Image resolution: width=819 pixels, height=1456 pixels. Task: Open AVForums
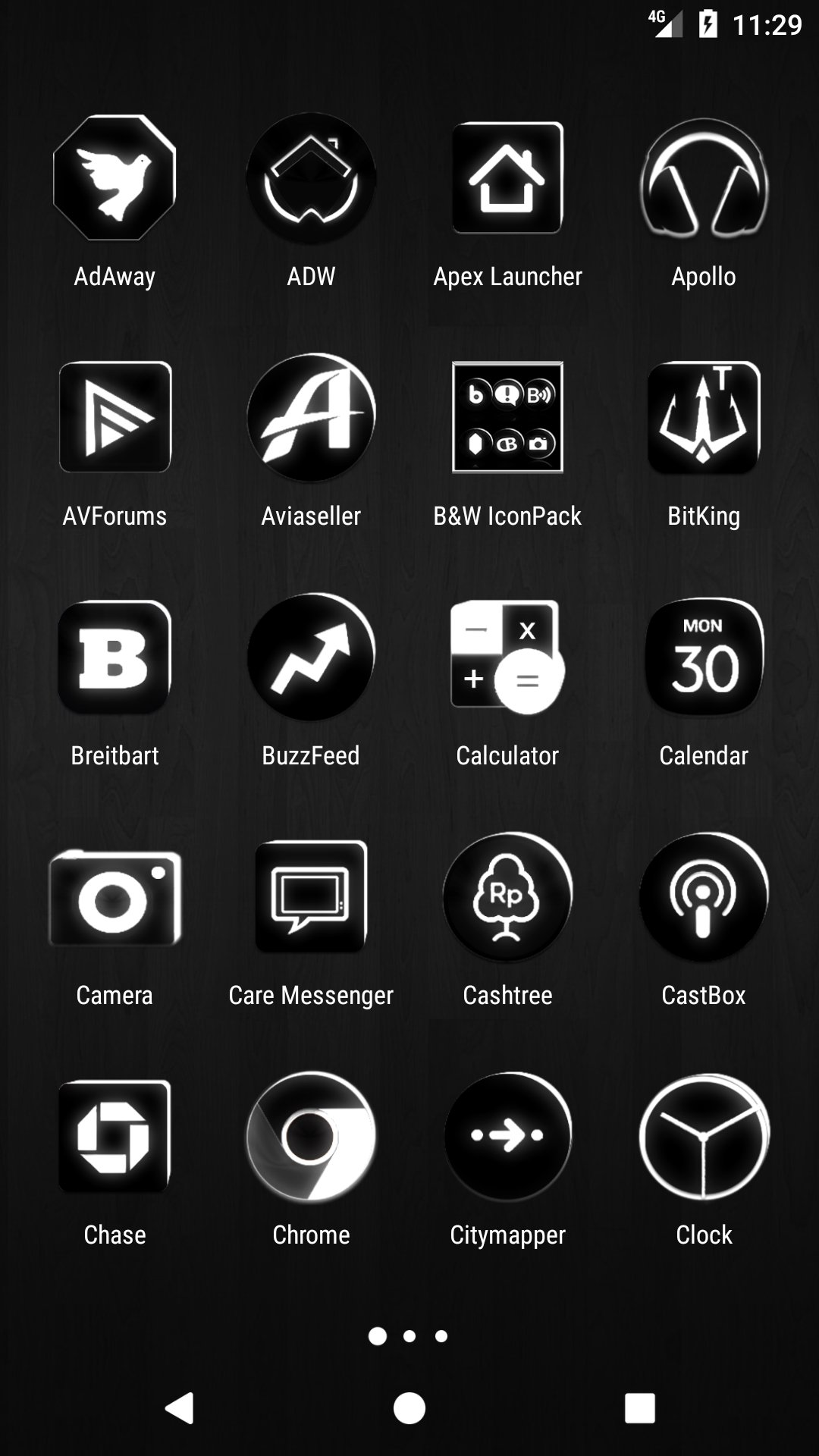click(x=115, y=417)
